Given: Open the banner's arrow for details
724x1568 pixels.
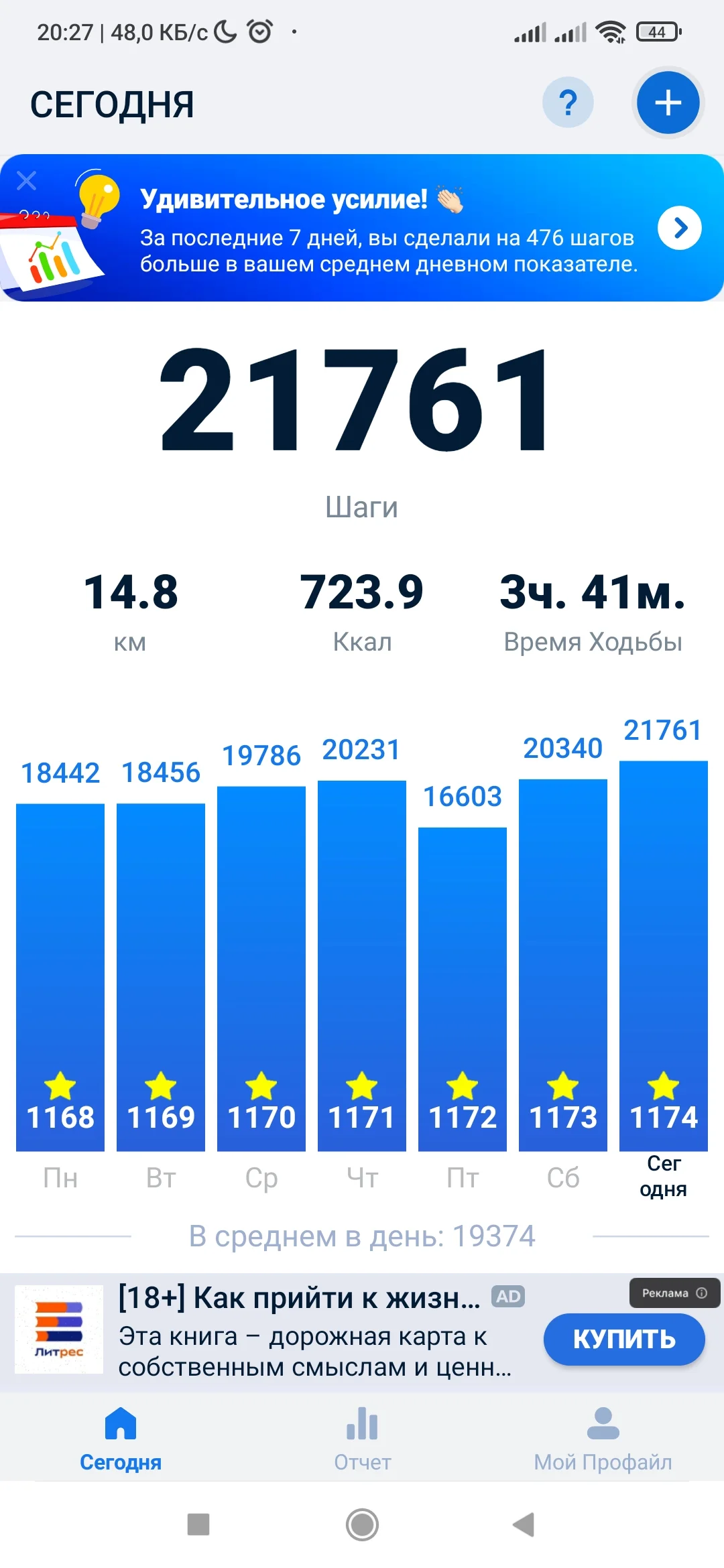Looking at the screenshot, I should (680, 228).
